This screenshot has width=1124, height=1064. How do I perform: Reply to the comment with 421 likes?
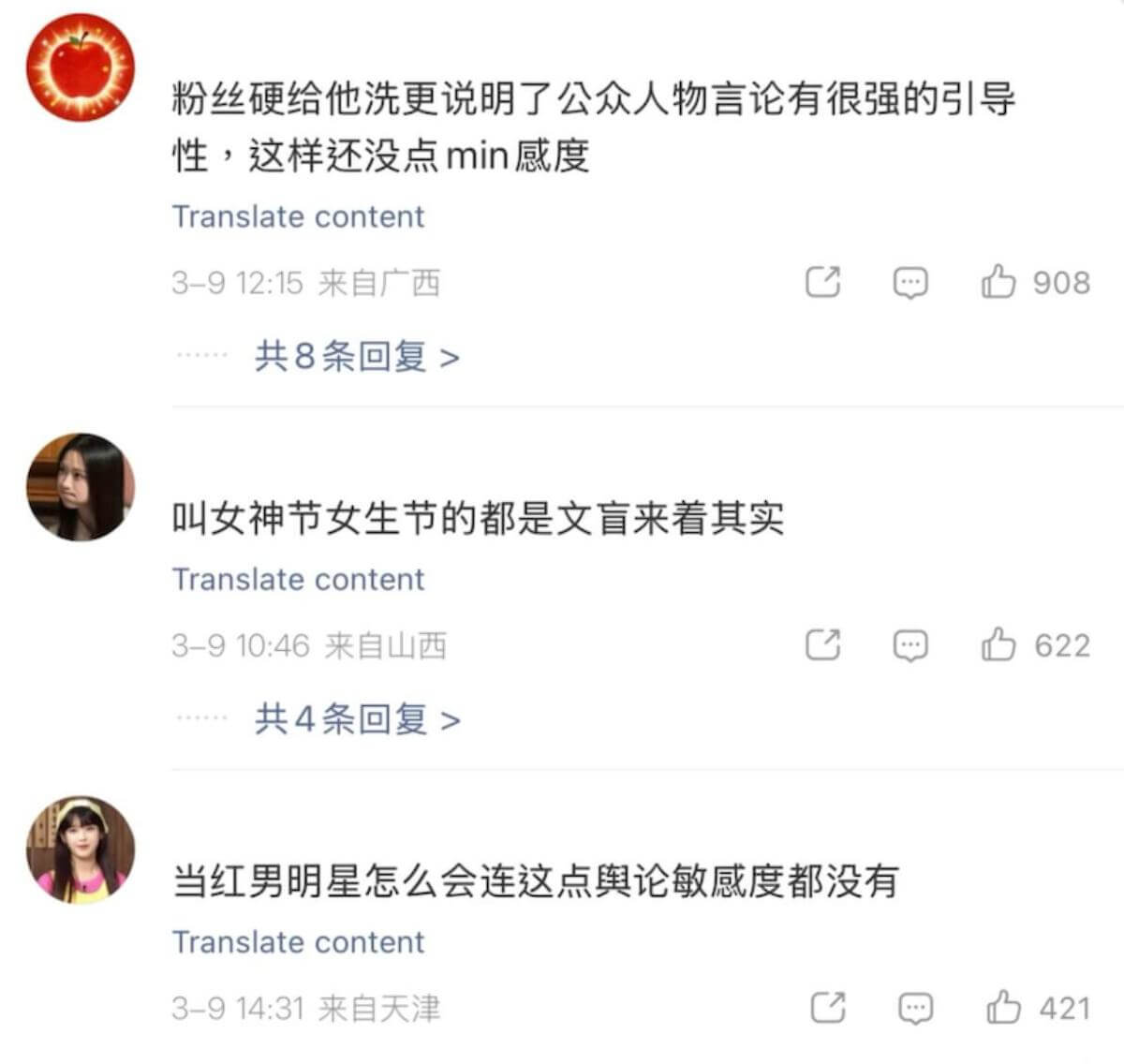pyautogui.click(x=915, y=1008)
